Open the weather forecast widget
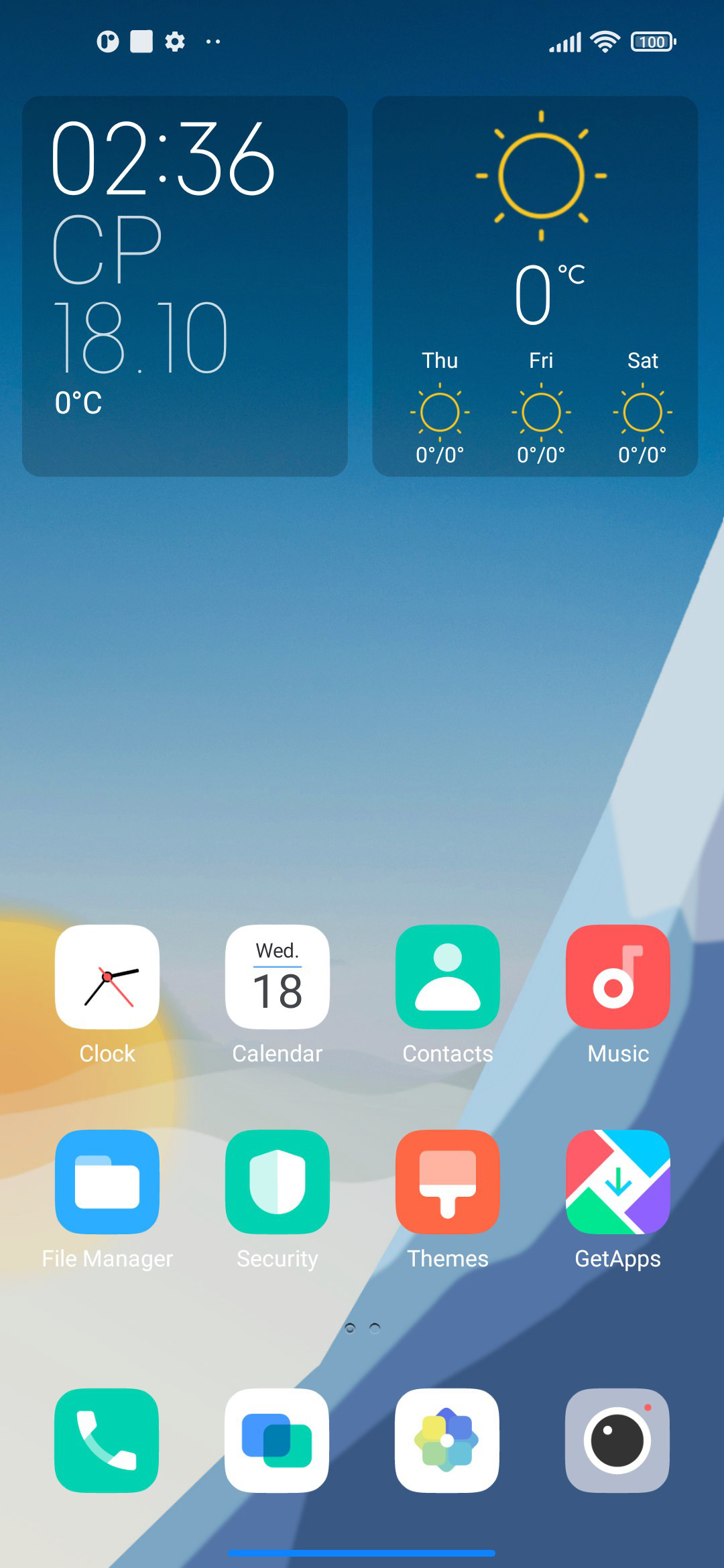 tap(535, 286)
